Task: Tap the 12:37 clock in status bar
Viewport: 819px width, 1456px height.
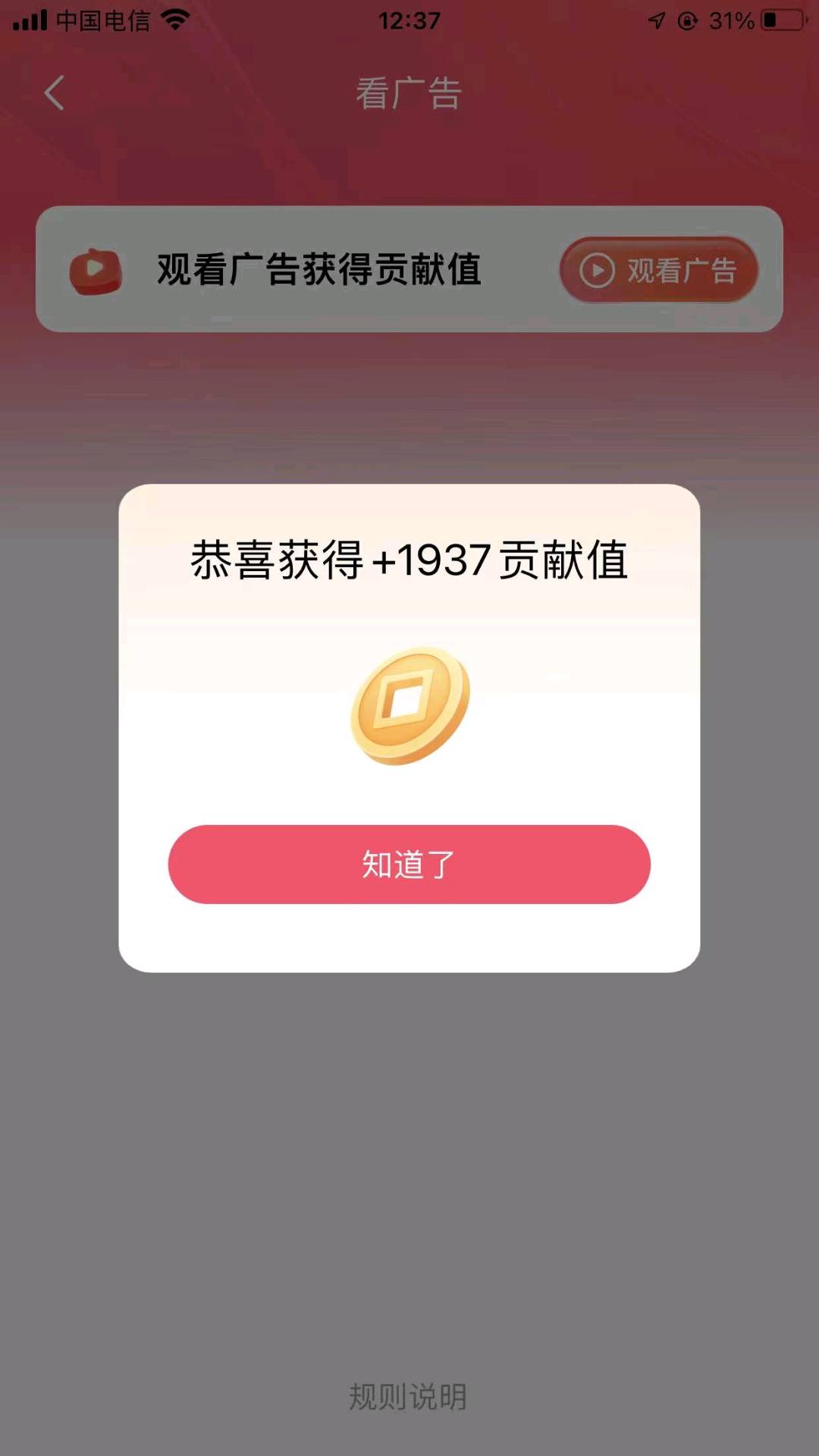Action: coord(409,20)
